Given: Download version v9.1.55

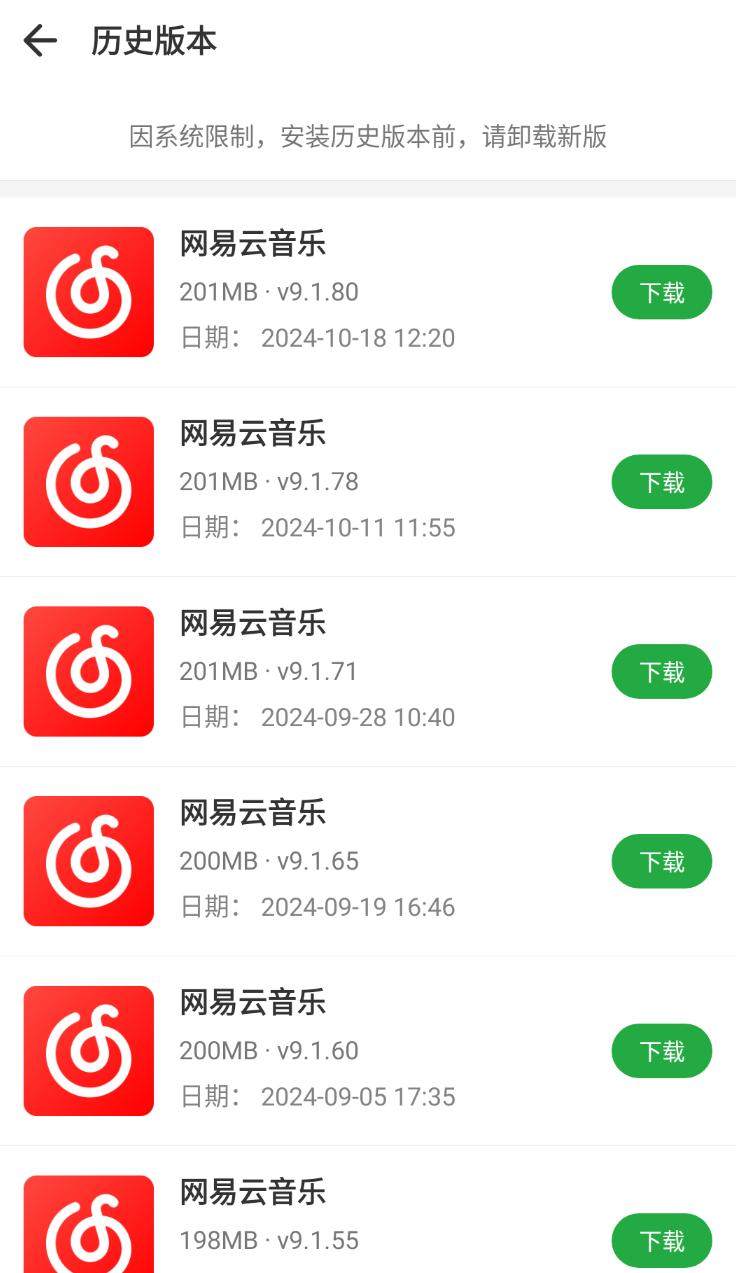Looking at the screenshot, I should [x=661, y=1240].
